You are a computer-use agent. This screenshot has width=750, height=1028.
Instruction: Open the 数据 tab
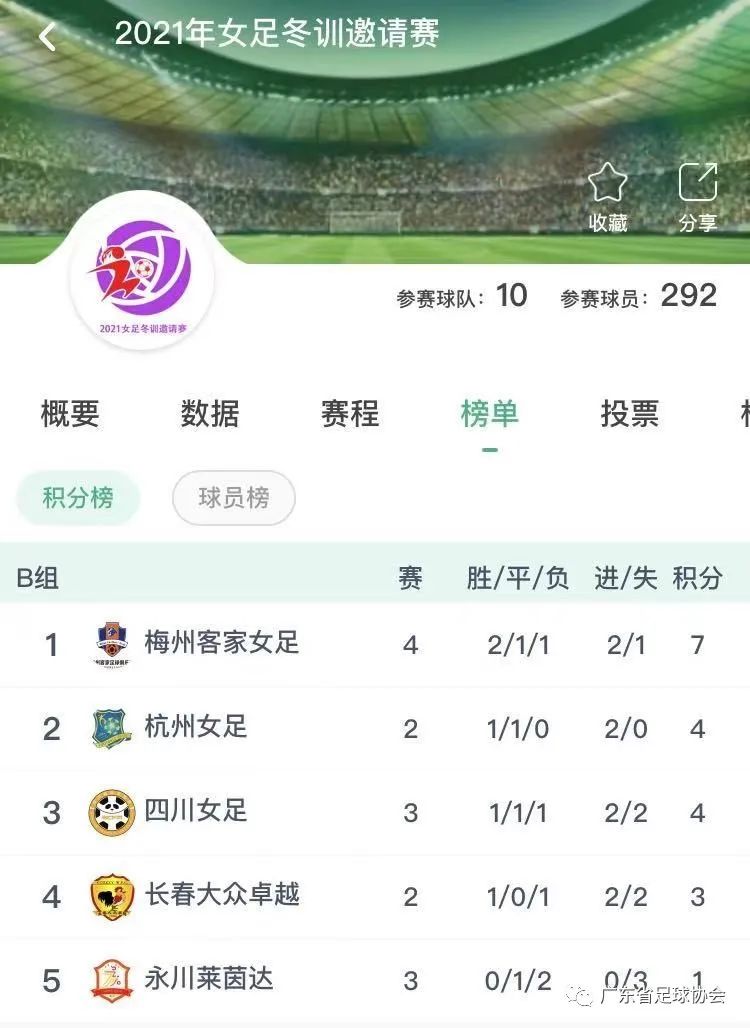point(210,414)
